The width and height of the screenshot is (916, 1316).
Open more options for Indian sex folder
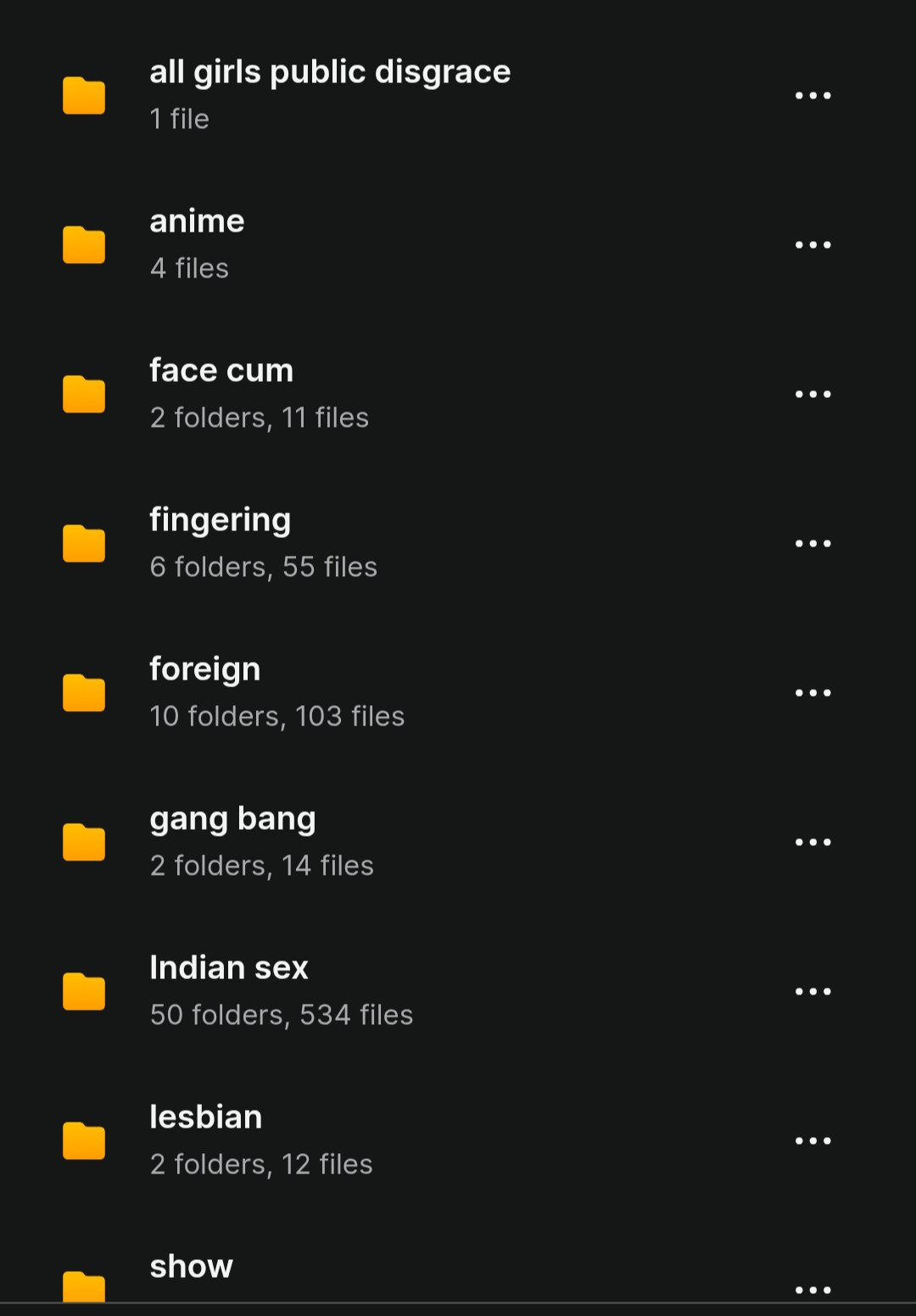pyautogui.click(x=813, y=992)
